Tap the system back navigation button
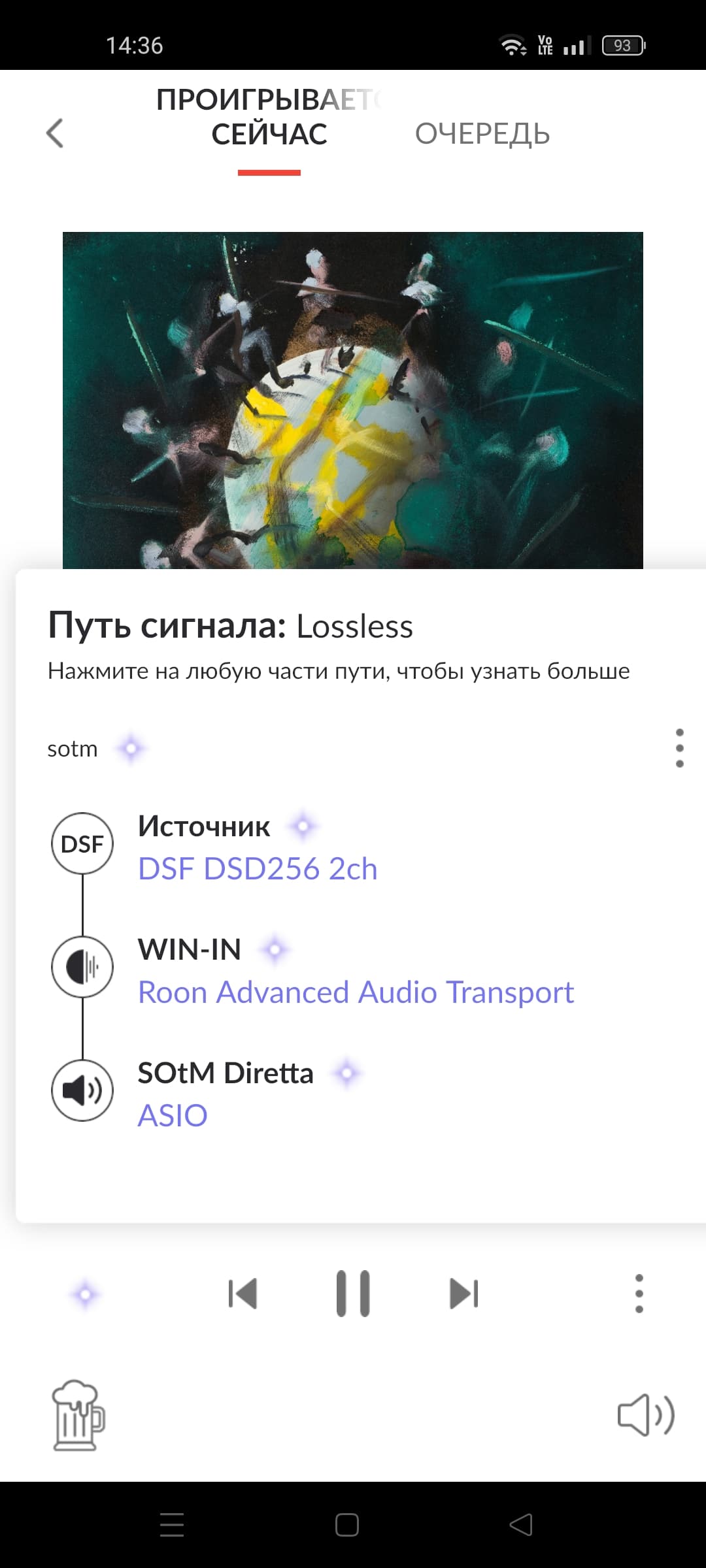Viewport: 706px width, 1568px height. coord(521,1525)
